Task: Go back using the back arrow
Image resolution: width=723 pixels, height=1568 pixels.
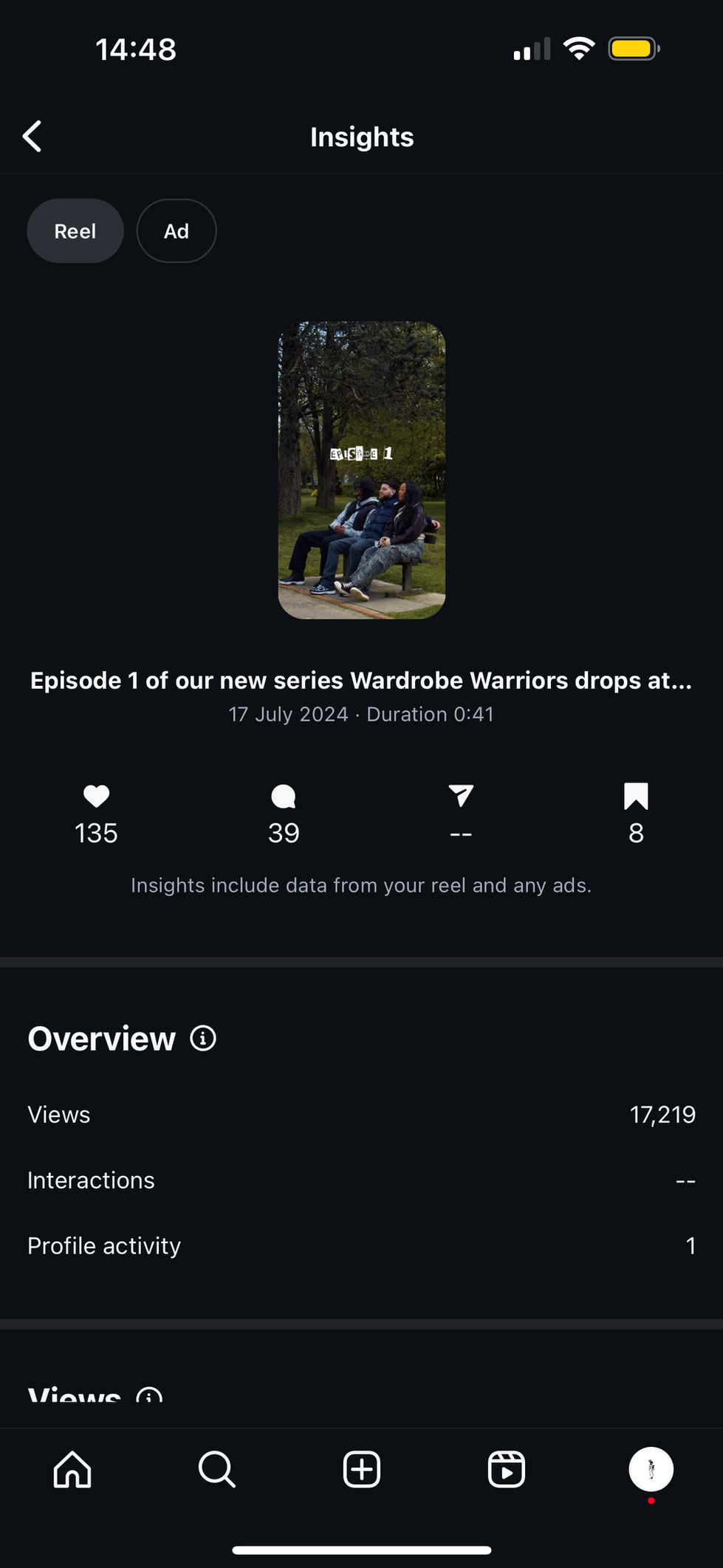Action: [31, 136]
